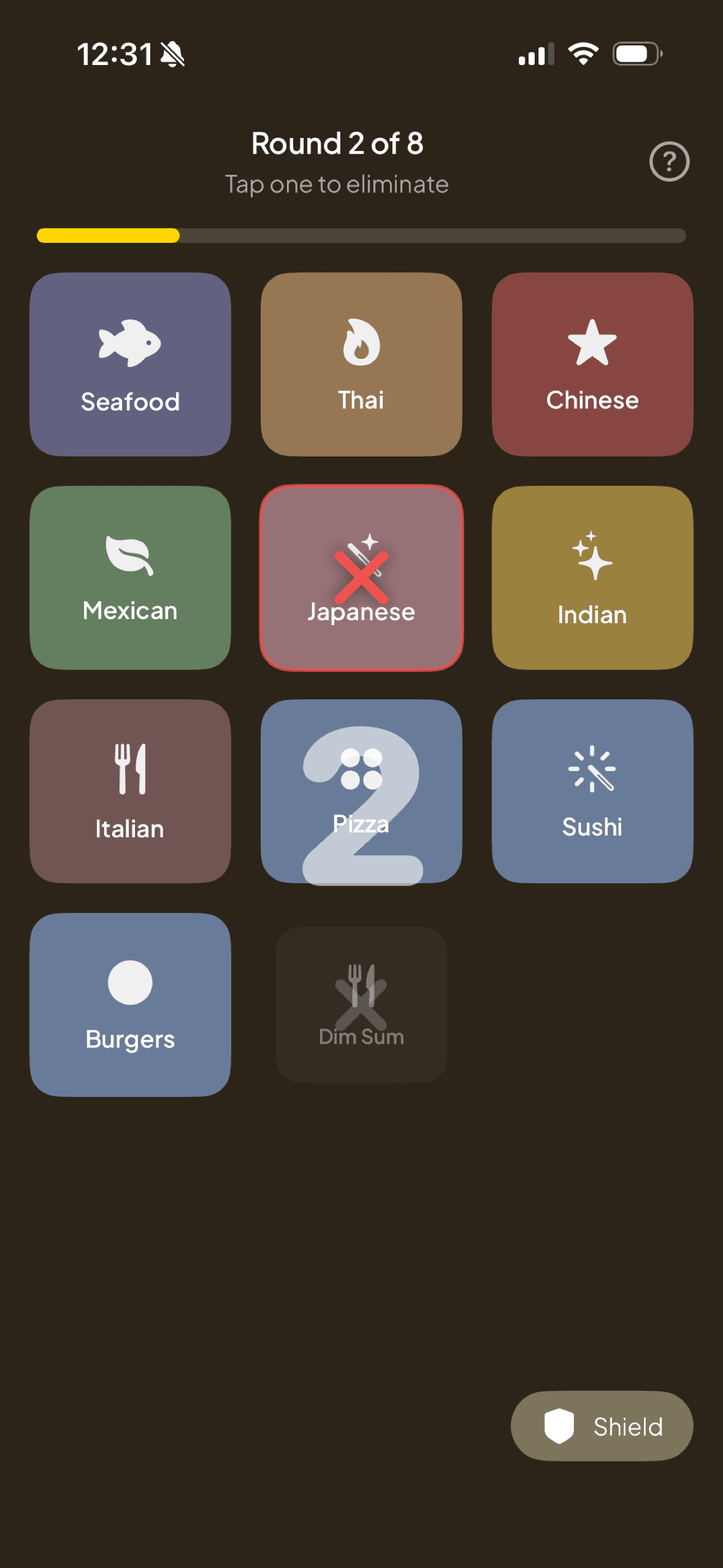The width and height of the screenshot is (723, 1568).
Task: Eliminate Indian from the choices
Action: pos(592,578)
